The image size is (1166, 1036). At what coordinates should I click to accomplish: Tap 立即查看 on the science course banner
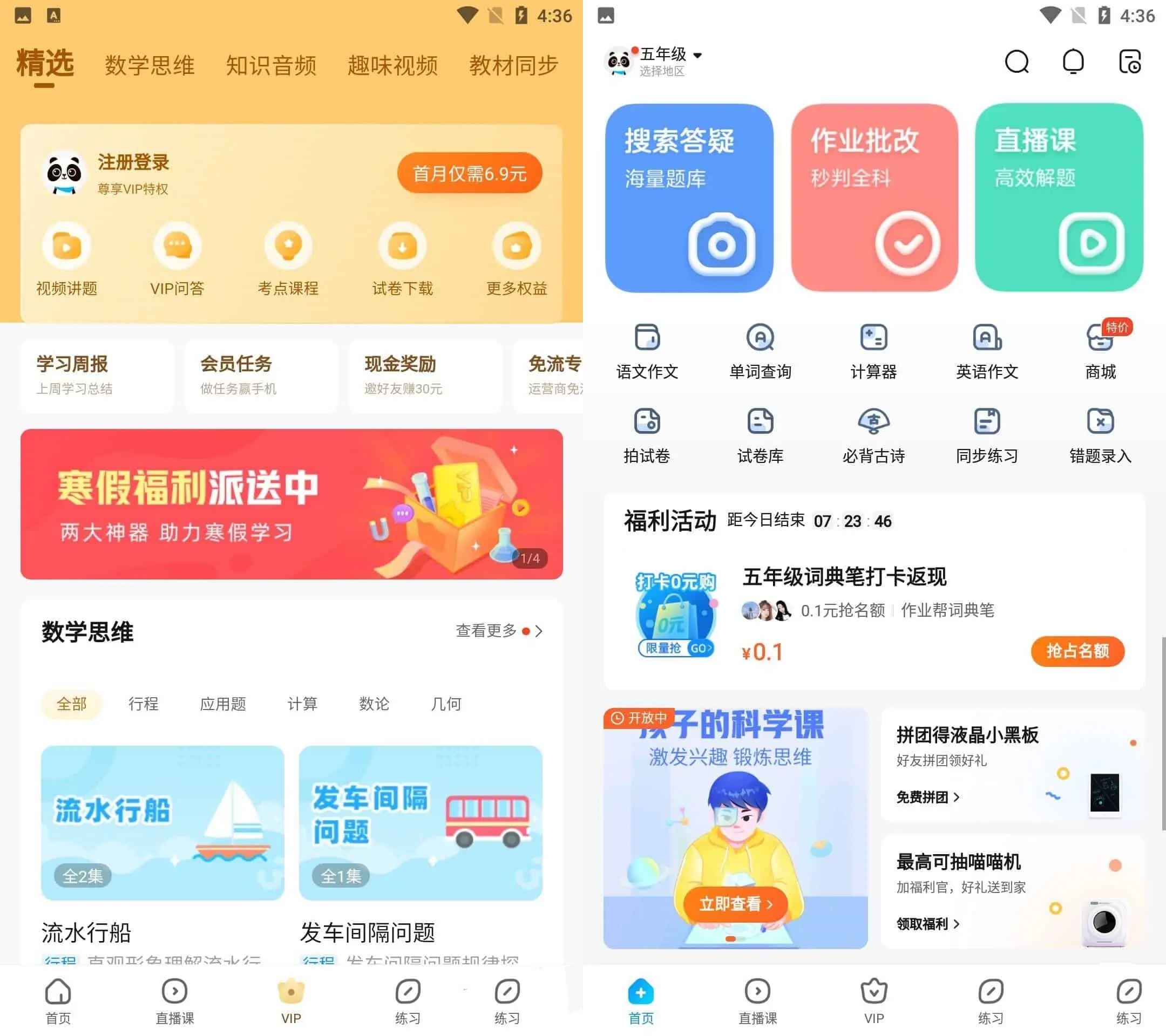point(735,903)
